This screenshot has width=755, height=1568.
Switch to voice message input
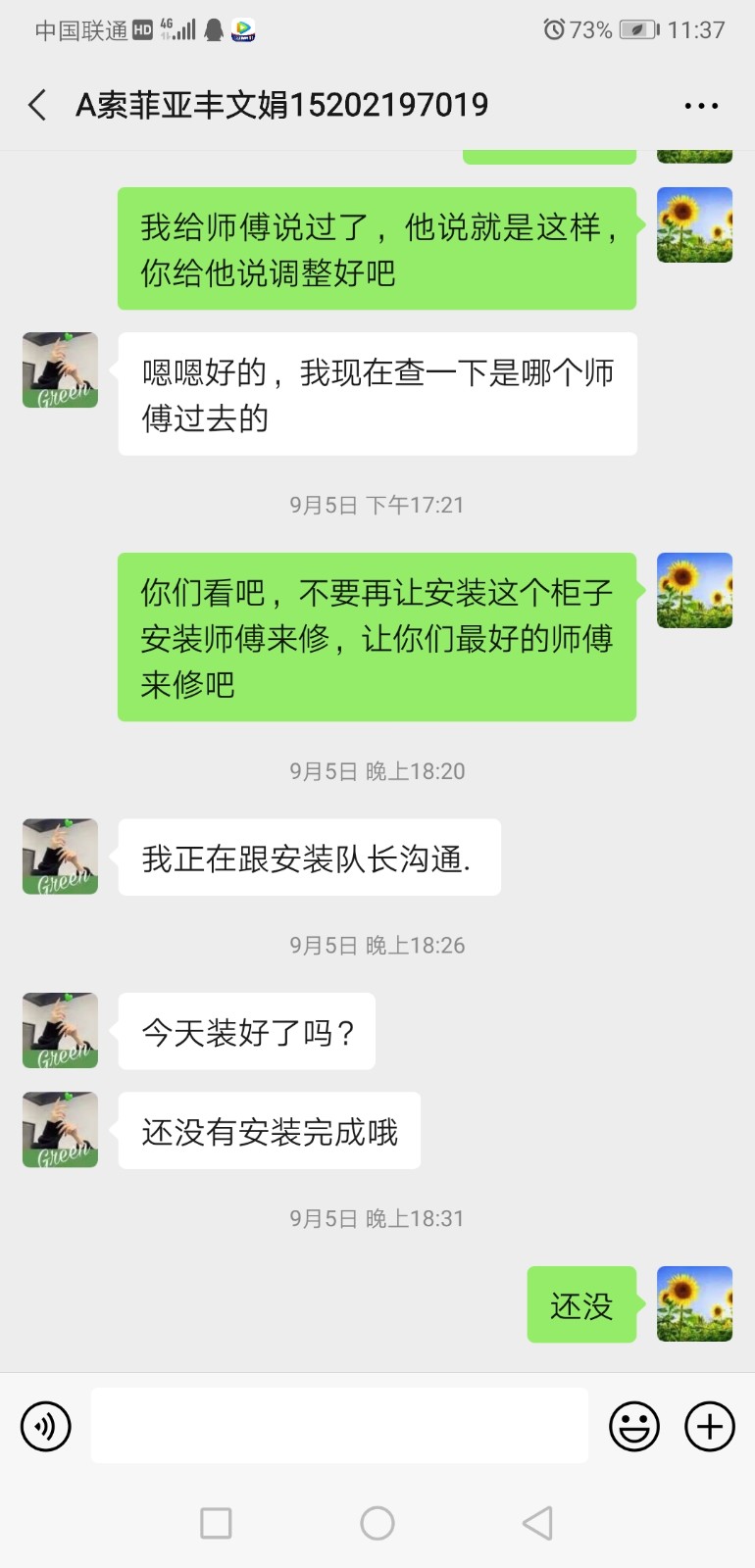tap(46, 1426)
